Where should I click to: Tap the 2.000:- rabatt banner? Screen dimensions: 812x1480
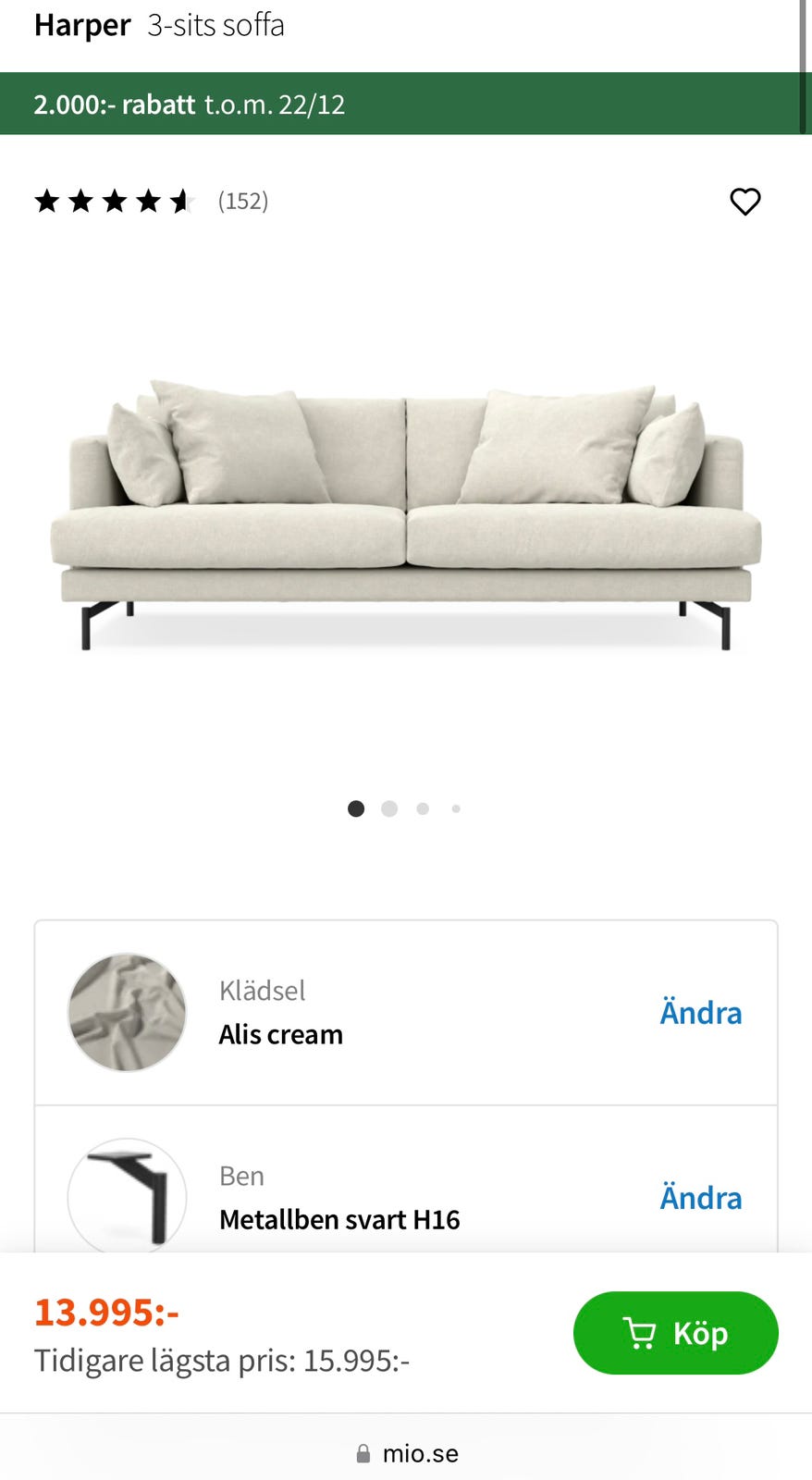[x=189, y=105]
